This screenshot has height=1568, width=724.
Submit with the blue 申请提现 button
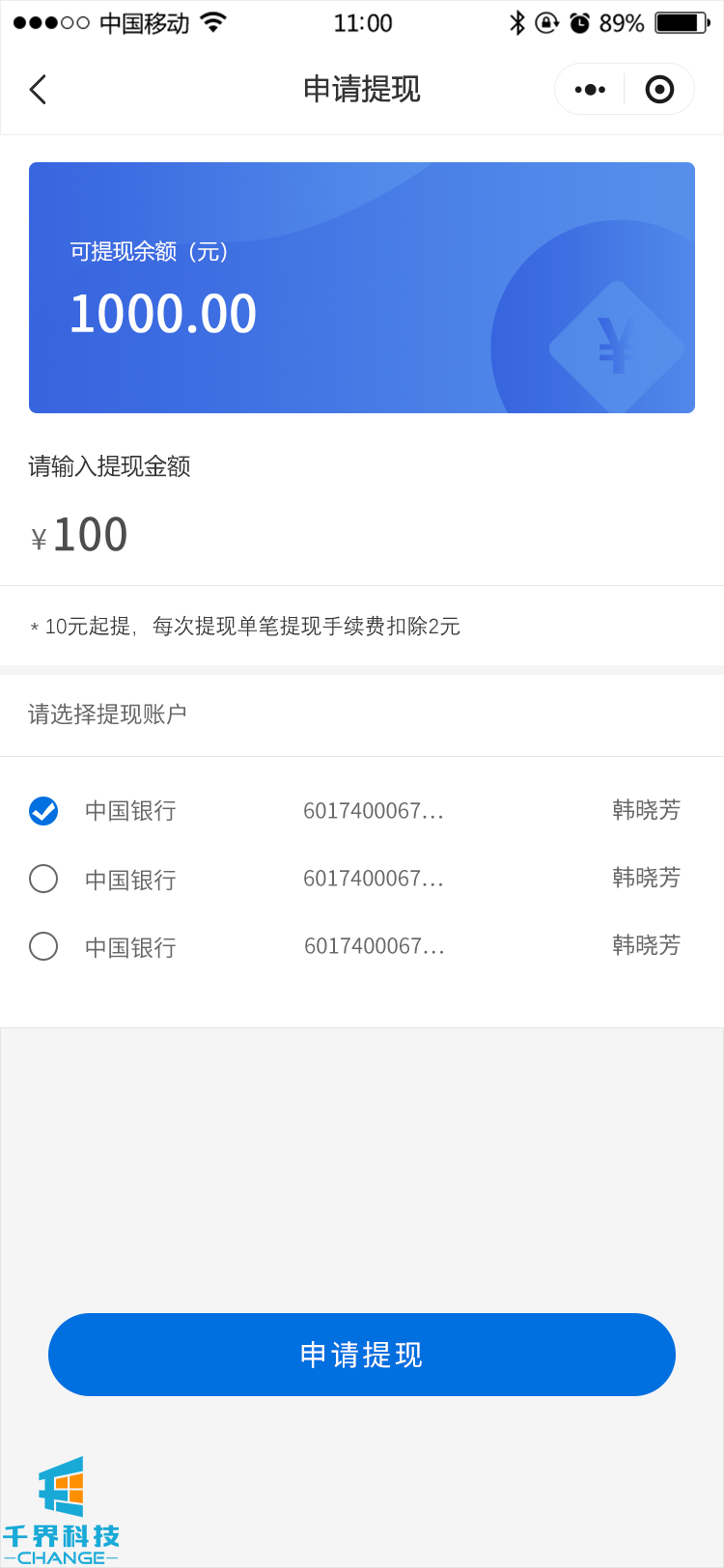point(362,1355)
